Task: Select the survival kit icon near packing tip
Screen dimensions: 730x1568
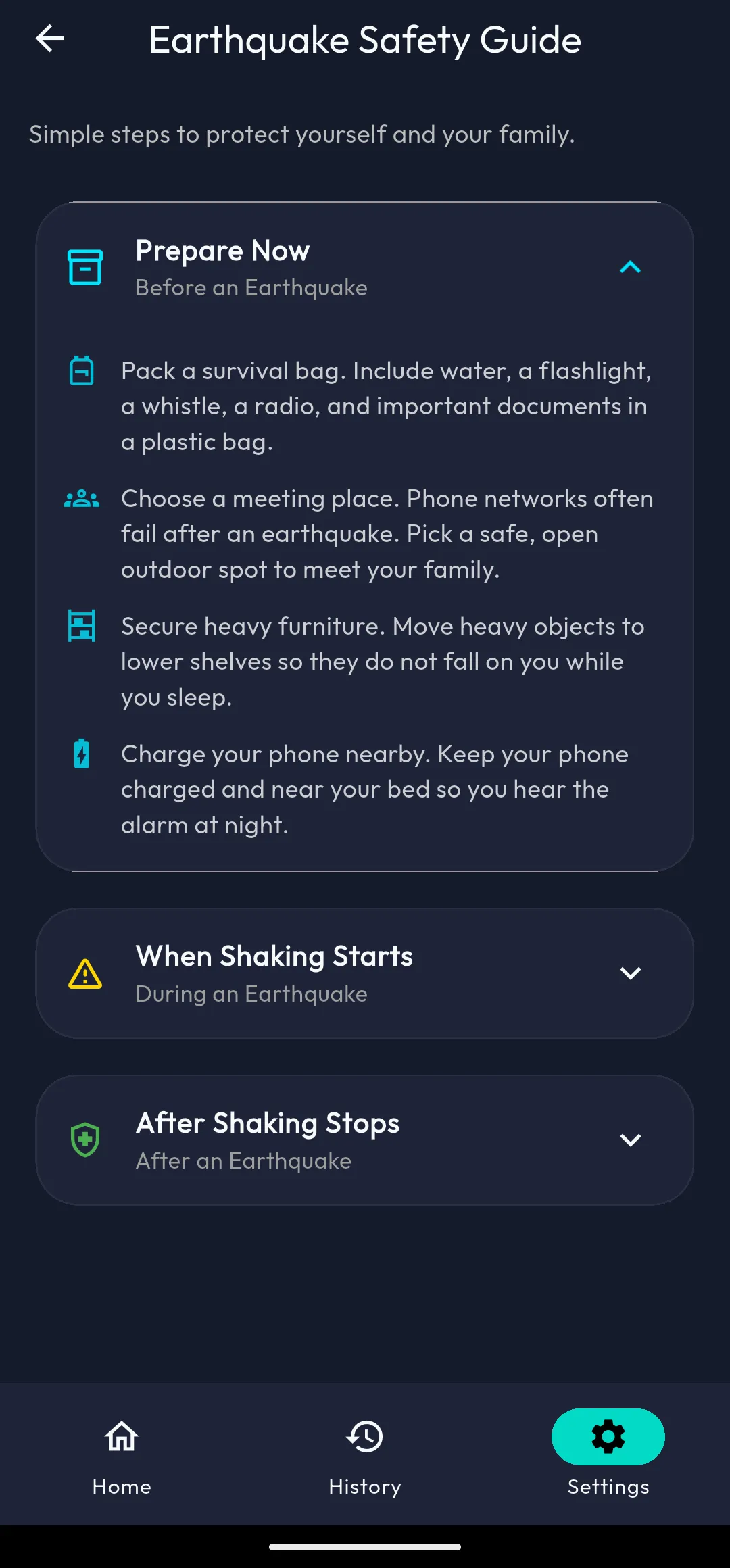Action: coord(80,370)
